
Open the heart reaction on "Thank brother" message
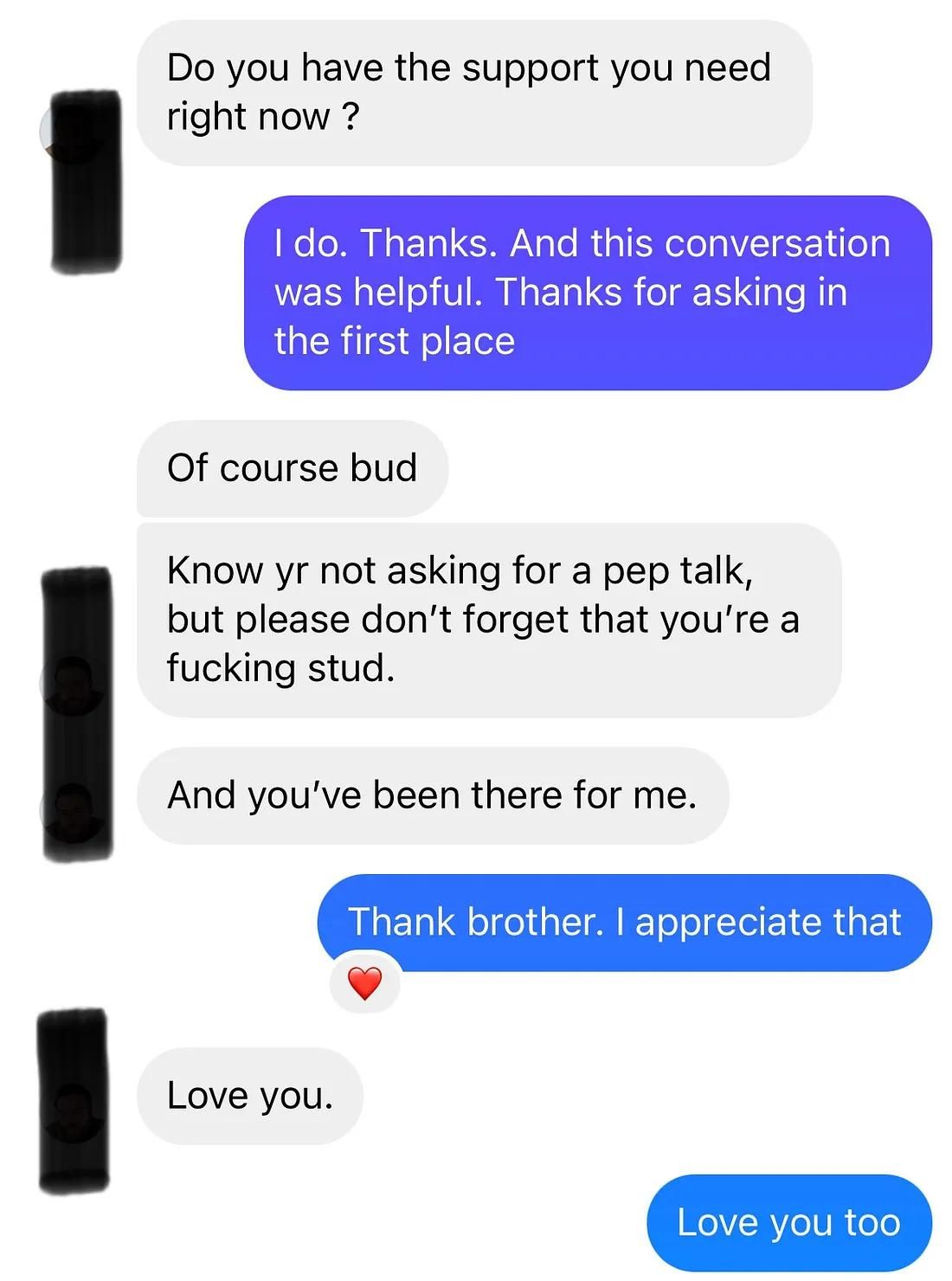364,983
